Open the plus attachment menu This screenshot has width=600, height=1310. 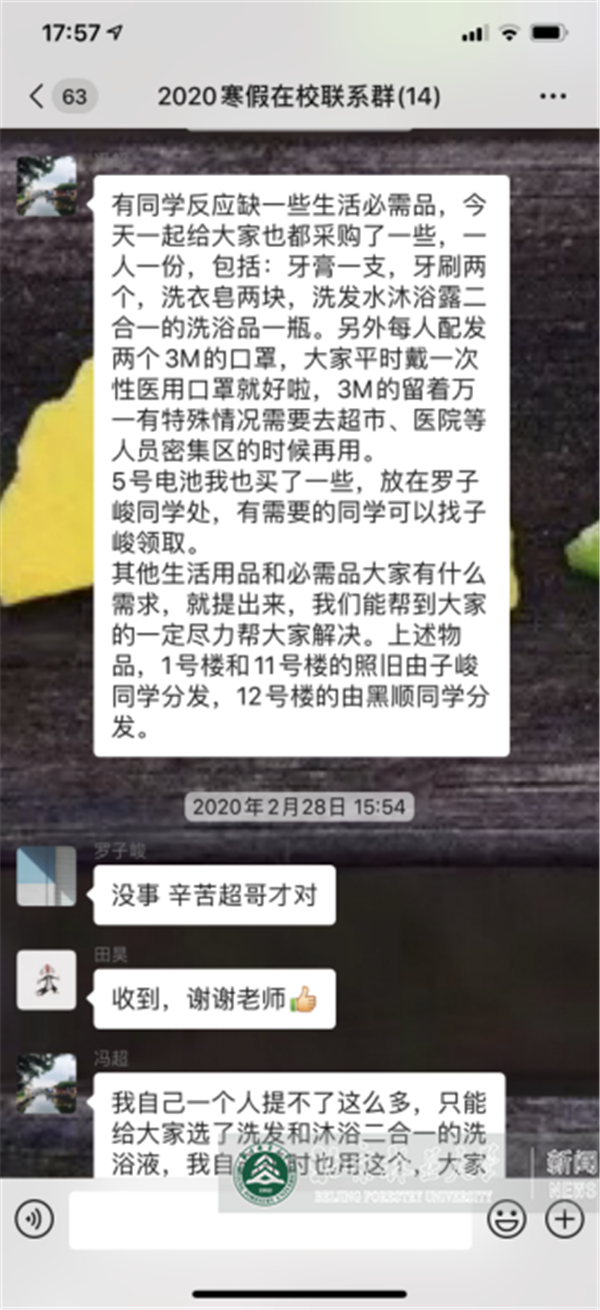tap(565, 1218)
